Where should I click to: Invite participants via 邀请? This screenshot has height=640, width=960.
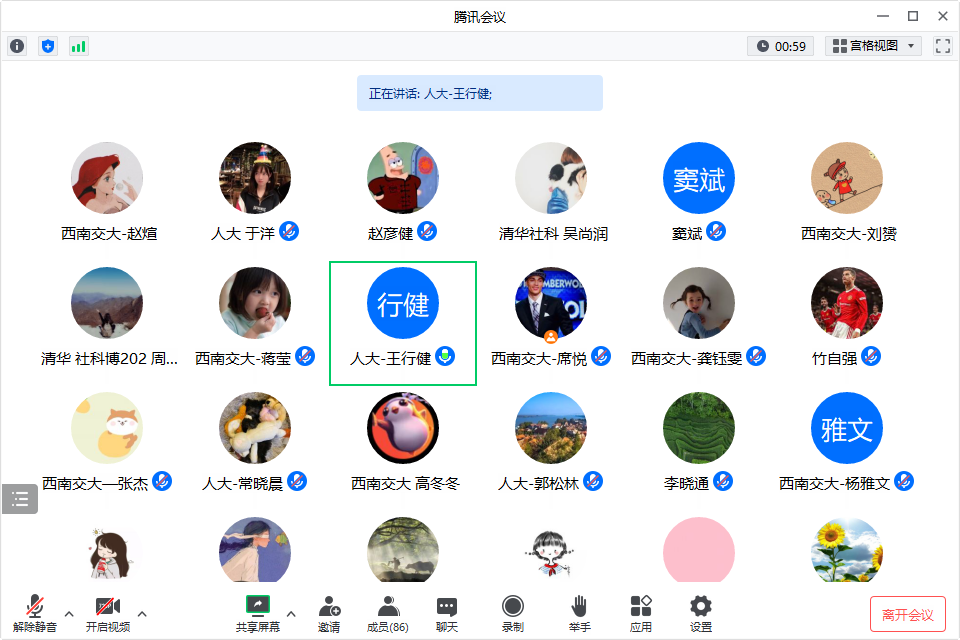[329, 612]
